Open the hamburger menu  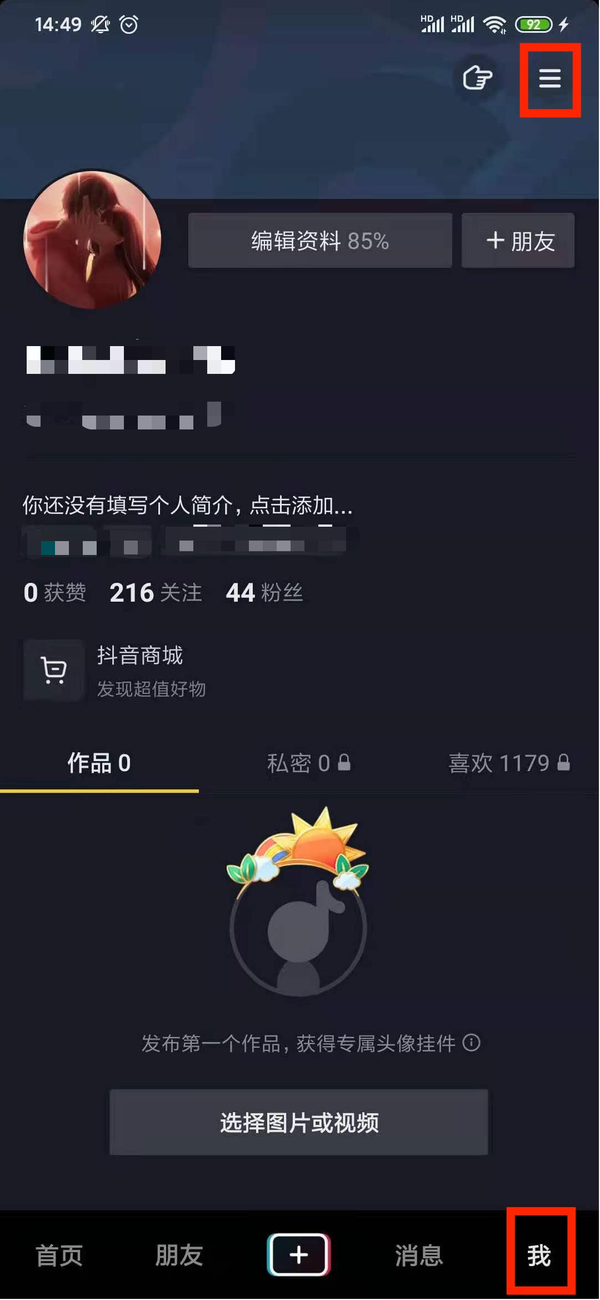[x=550, y=79]
